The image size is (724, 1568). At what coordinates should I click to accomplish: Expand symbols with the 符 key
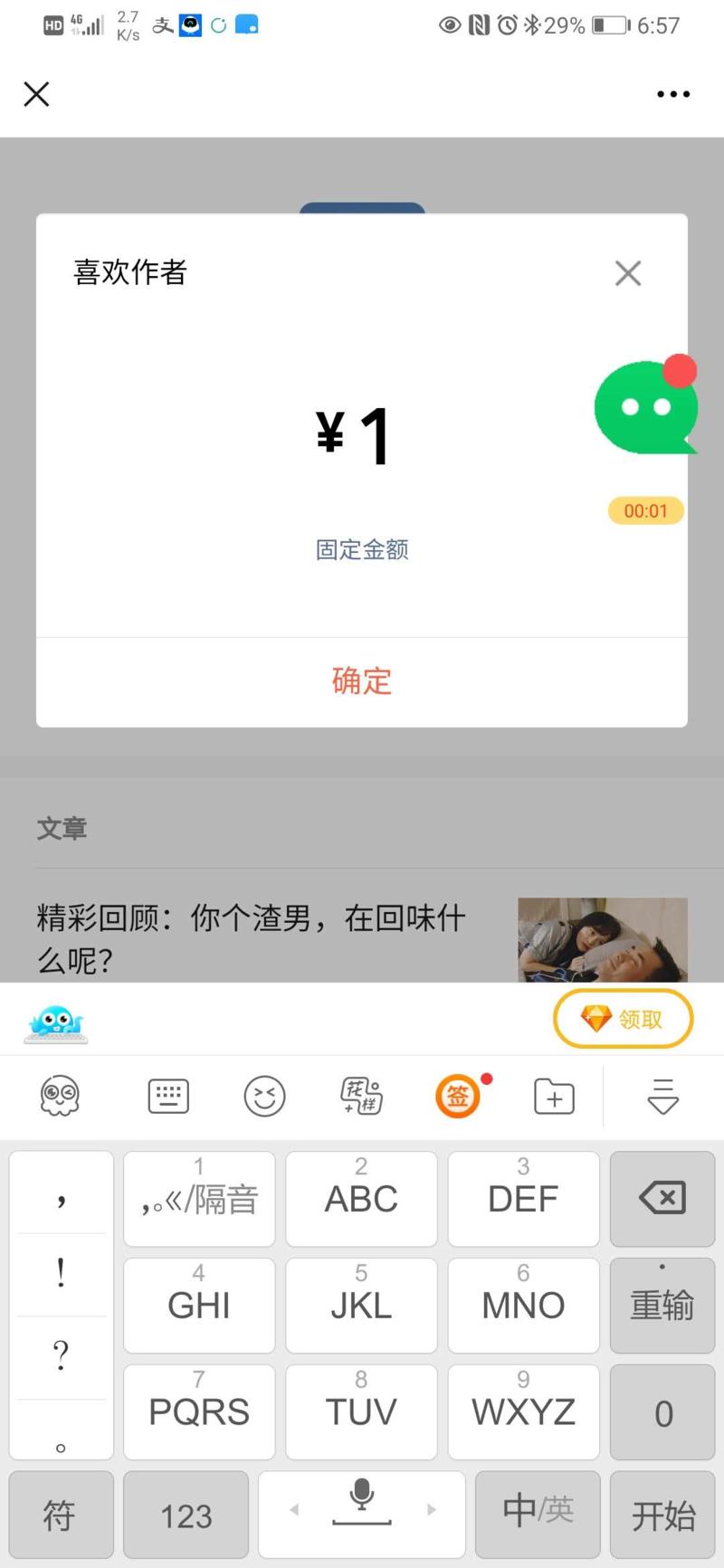(x=60, y=1514)
